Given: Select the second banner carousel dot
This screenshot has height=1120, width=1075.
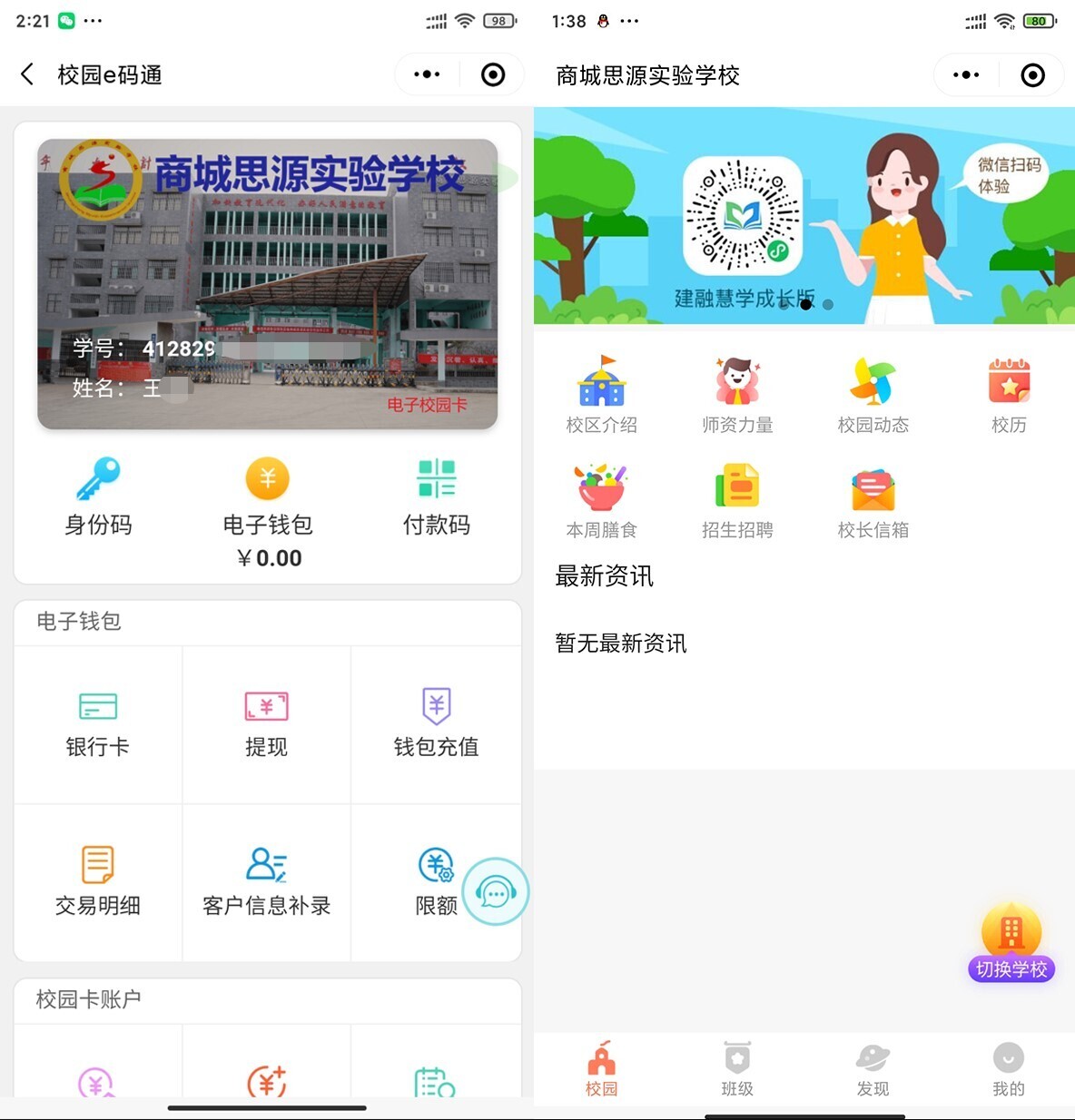Looking at the screenshot, I should [x=827, y=305].
